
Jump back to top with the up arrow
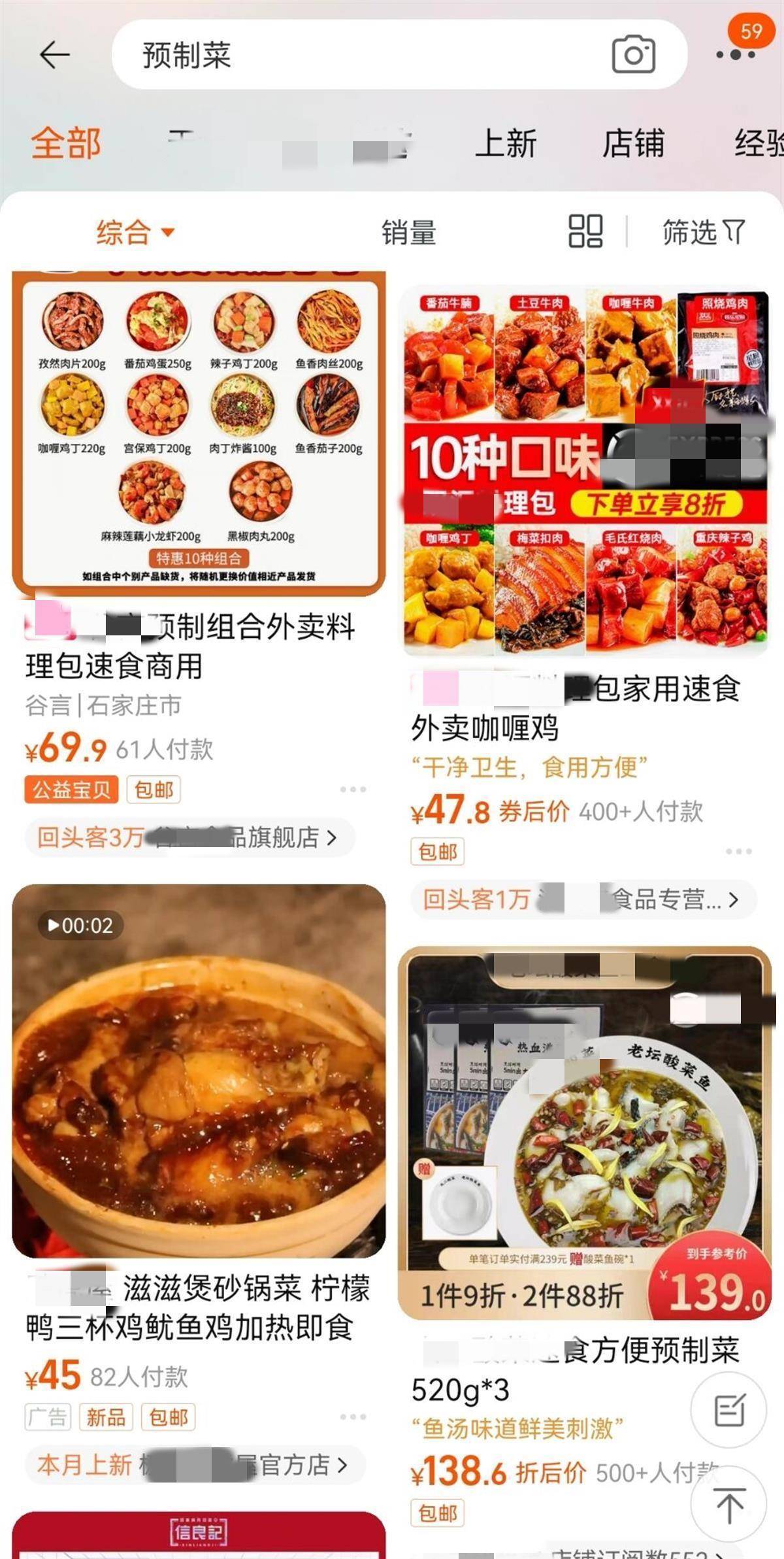pyautogui.click(x=729, y=1505)
